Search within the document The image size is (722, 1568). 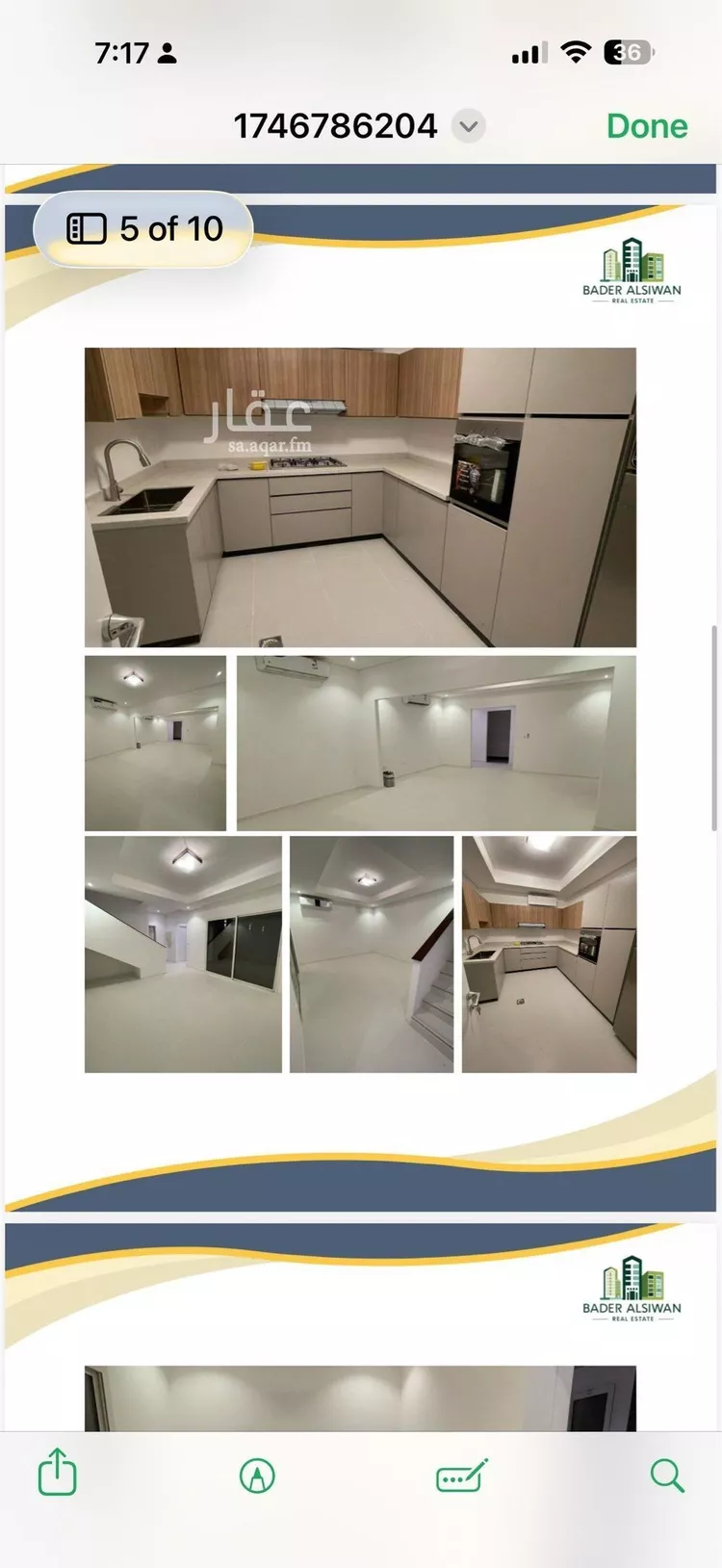coord(666,1475)
